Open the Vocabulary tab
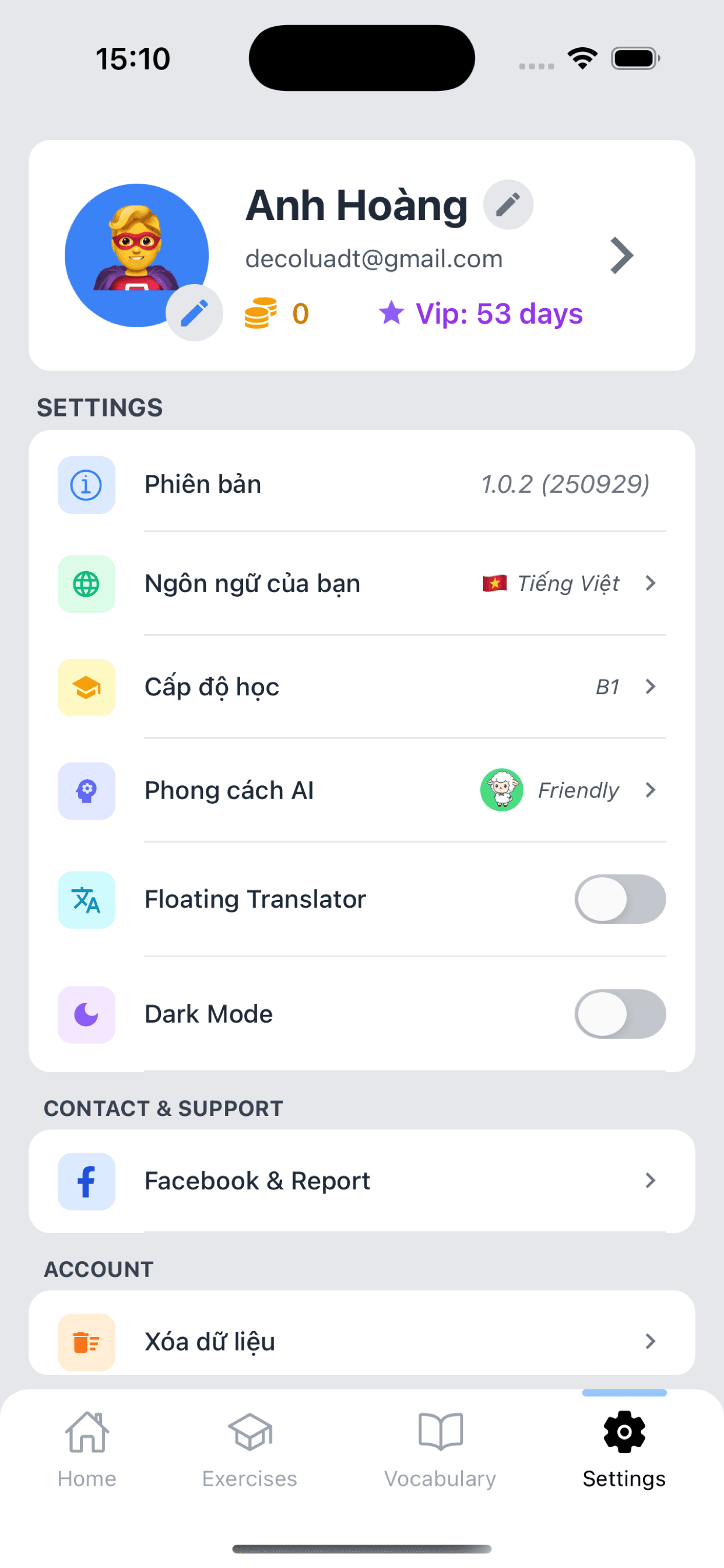Viewport: 724px width, 1568px height. click(x=440, y=1448)
